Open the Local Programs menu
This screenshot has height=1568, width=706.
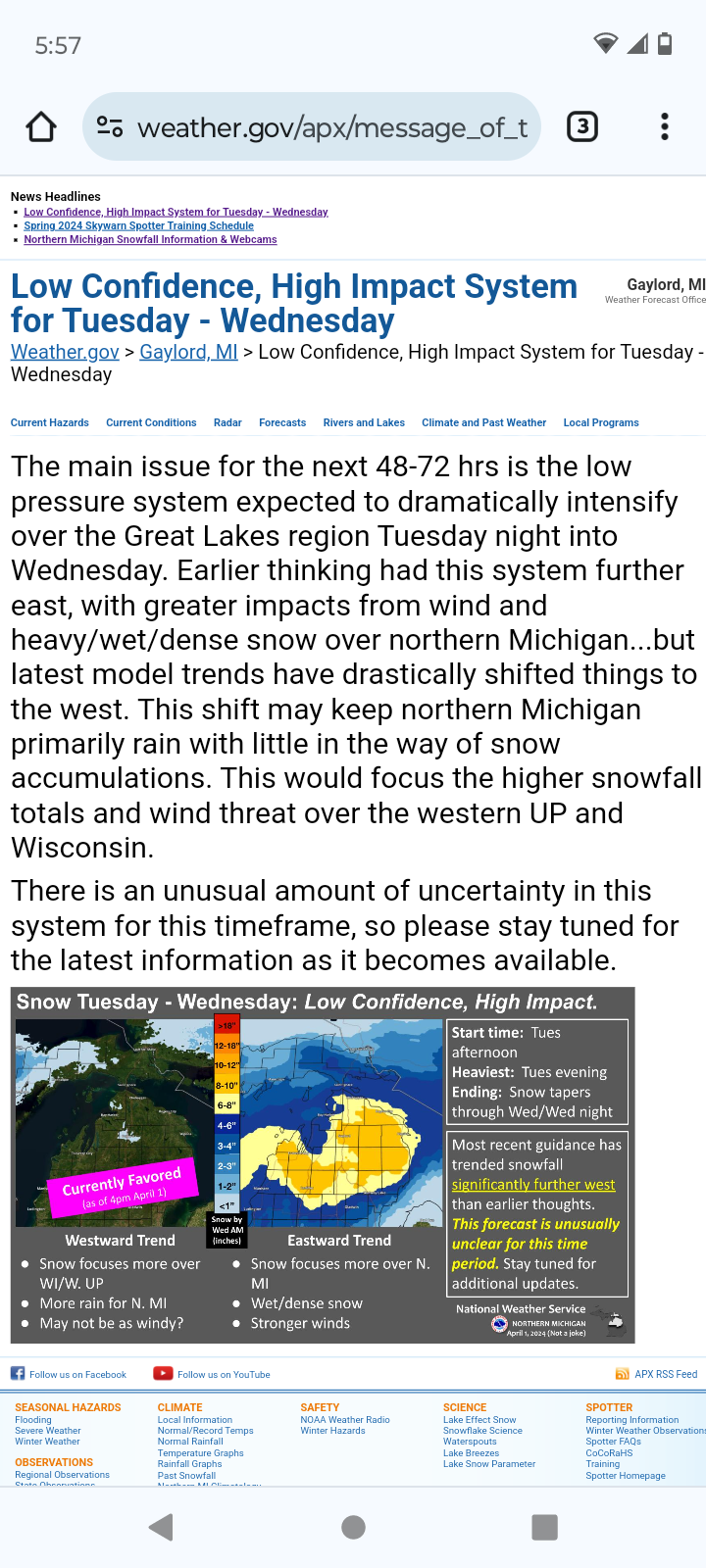601,422
